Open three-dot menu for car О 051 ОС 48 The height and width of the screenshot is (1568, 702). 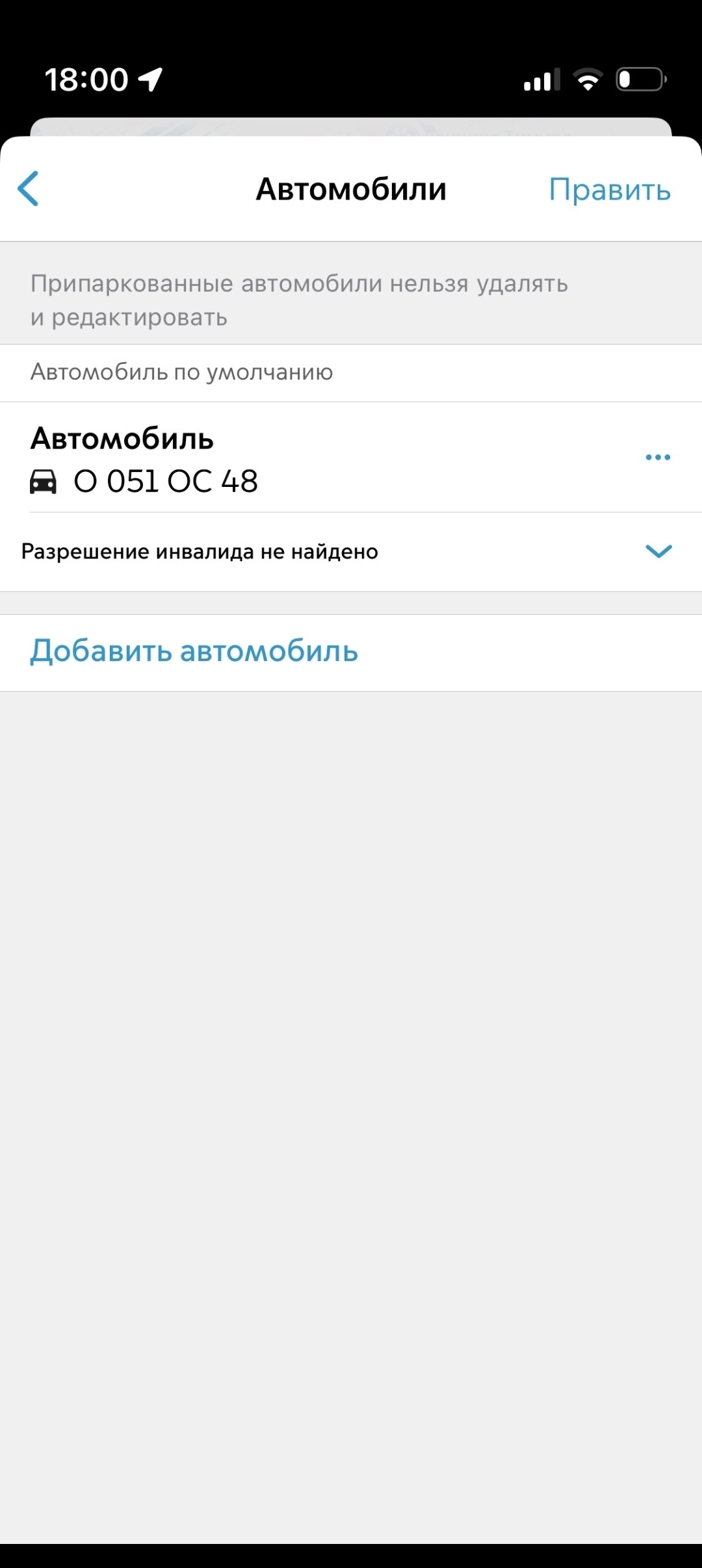[657, 457]
